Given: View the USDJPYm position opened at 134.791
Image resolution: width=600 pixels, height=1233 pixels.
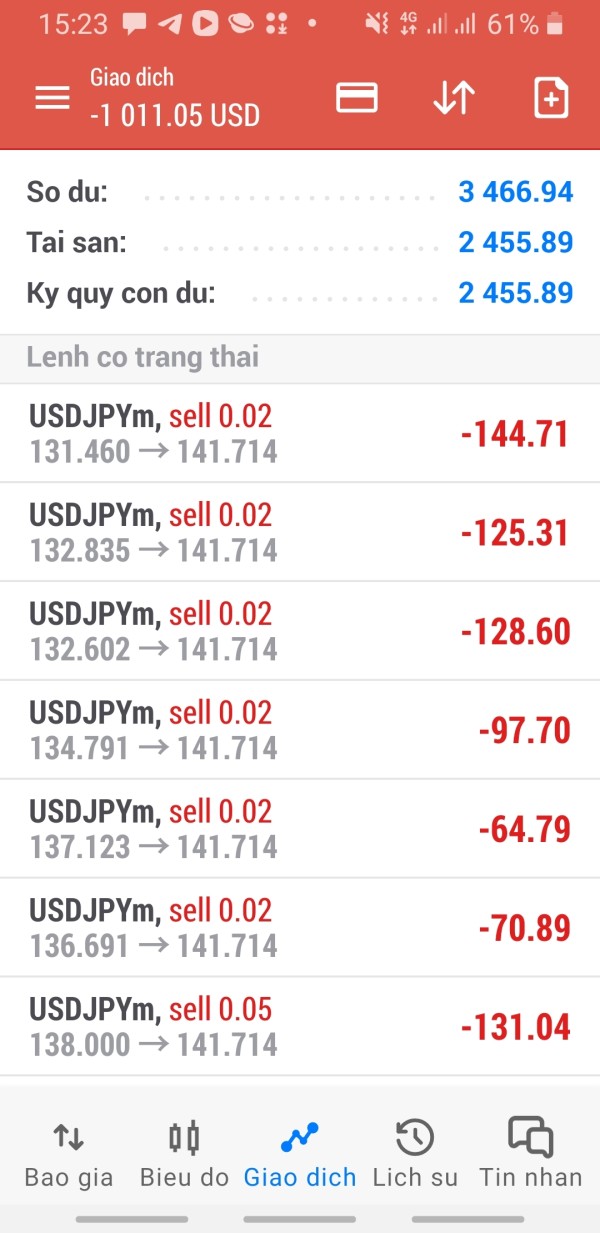Looking at the screenshot, I should click(x=300, y=731).
